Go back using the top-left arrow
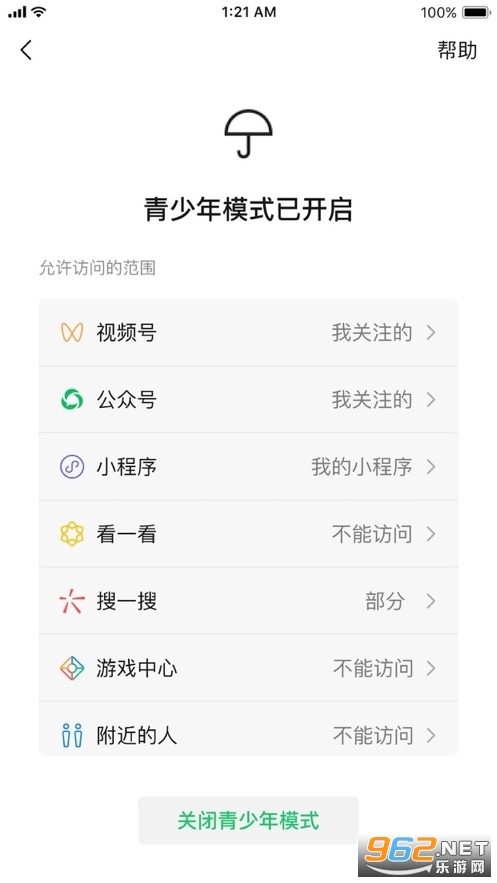497x883 pixels. pyautogui.click(x=26, y=50)
